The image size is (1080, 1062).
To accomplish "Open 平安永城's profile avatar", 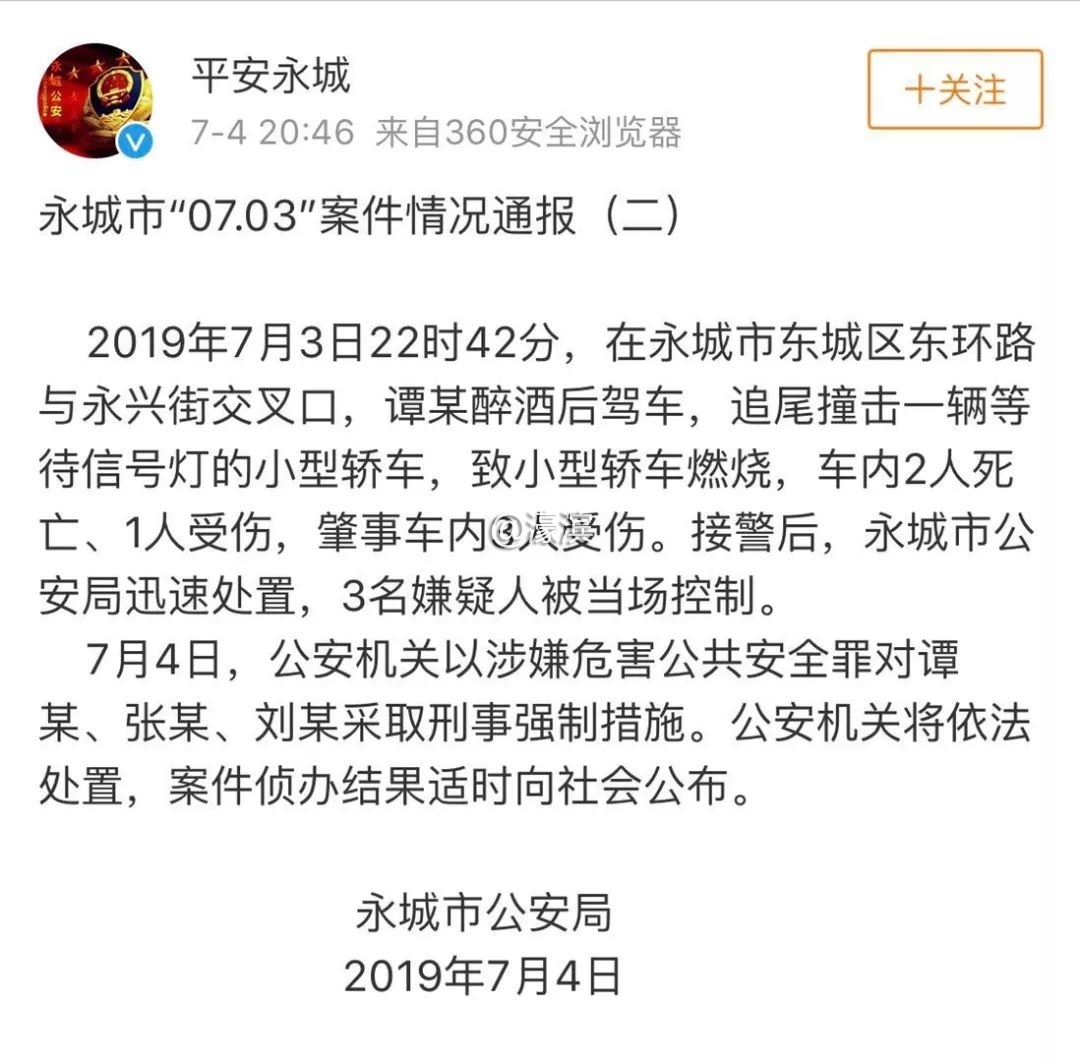I will 95,100.
